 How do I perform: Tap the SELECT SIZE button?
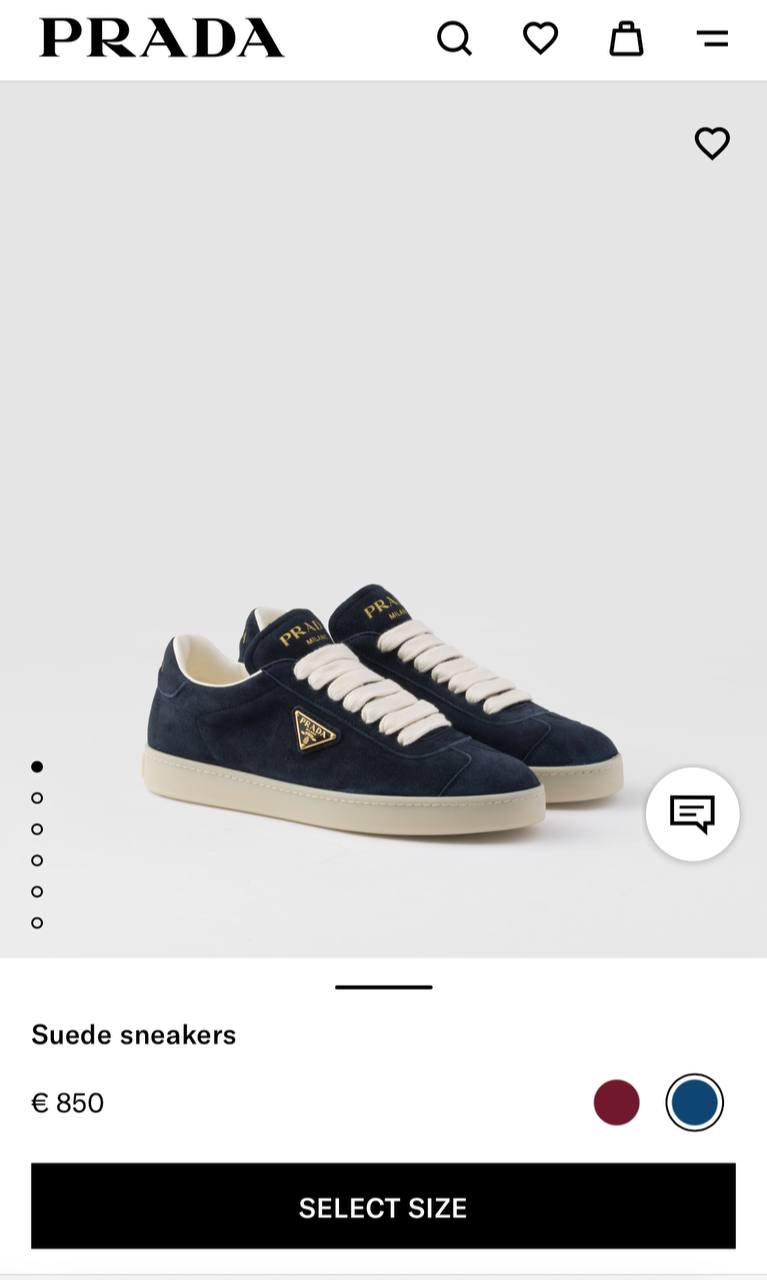[x=383, y=1206]
